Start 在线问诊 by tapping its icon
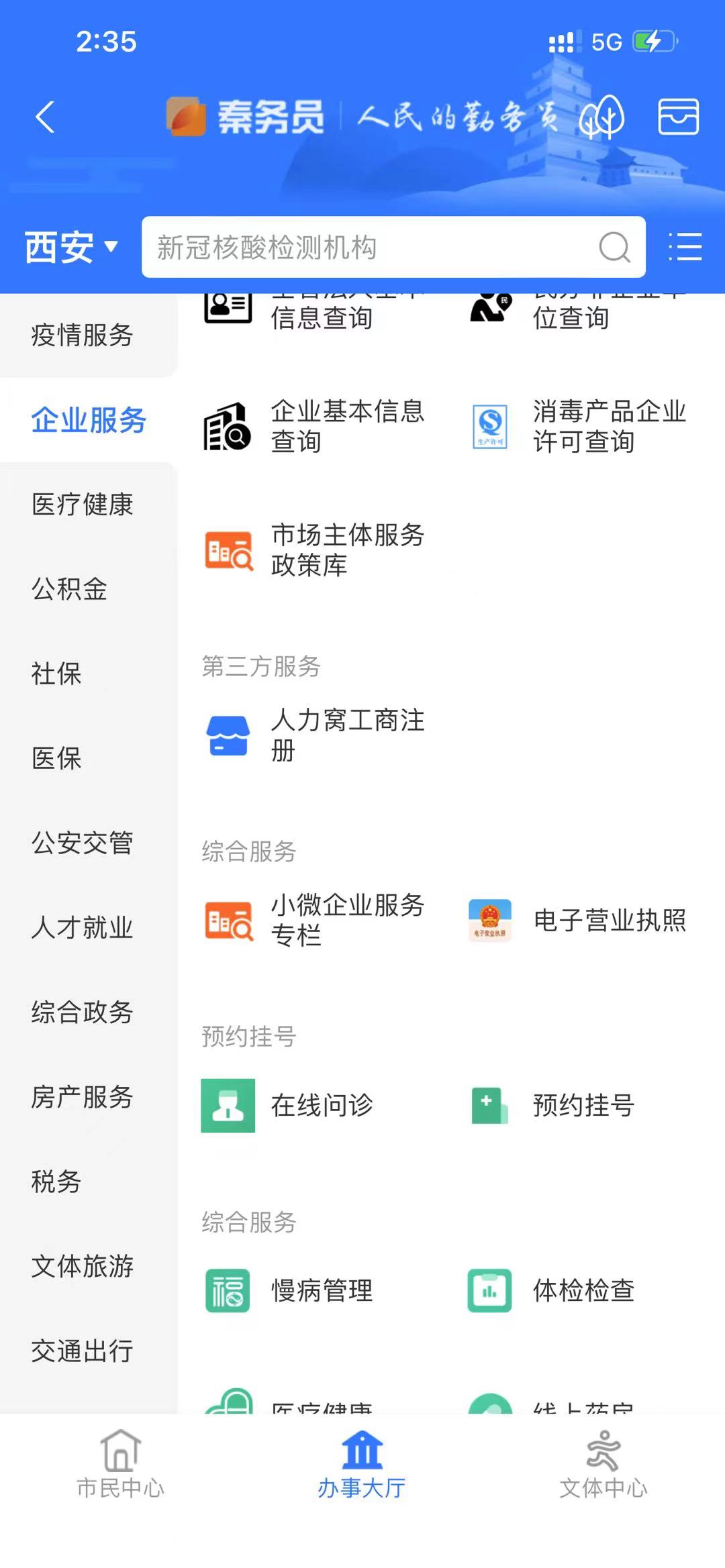Viewport: 725px width, 1568px height. click(x=228, y=1107)
